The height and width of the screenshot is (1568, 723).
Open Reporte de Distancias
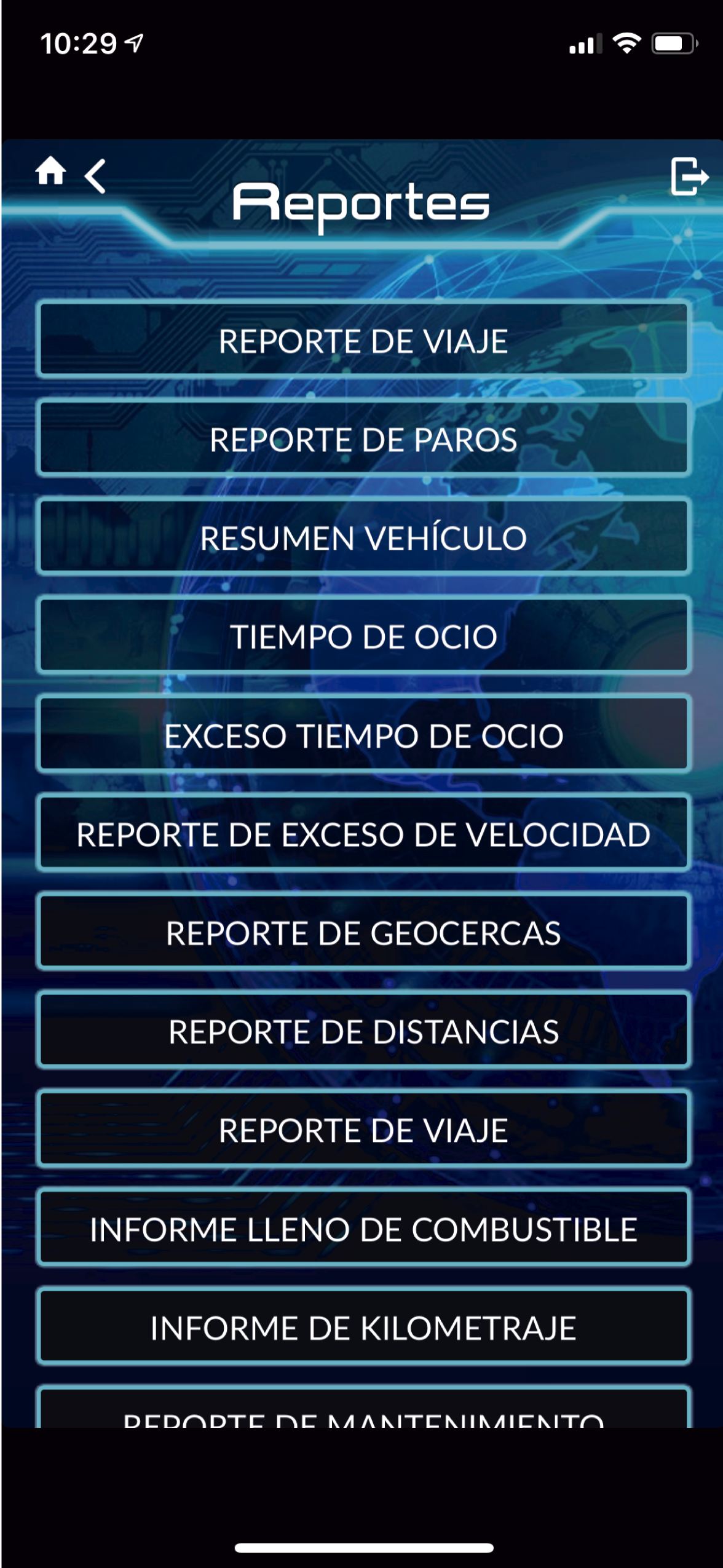[363, 1031]
